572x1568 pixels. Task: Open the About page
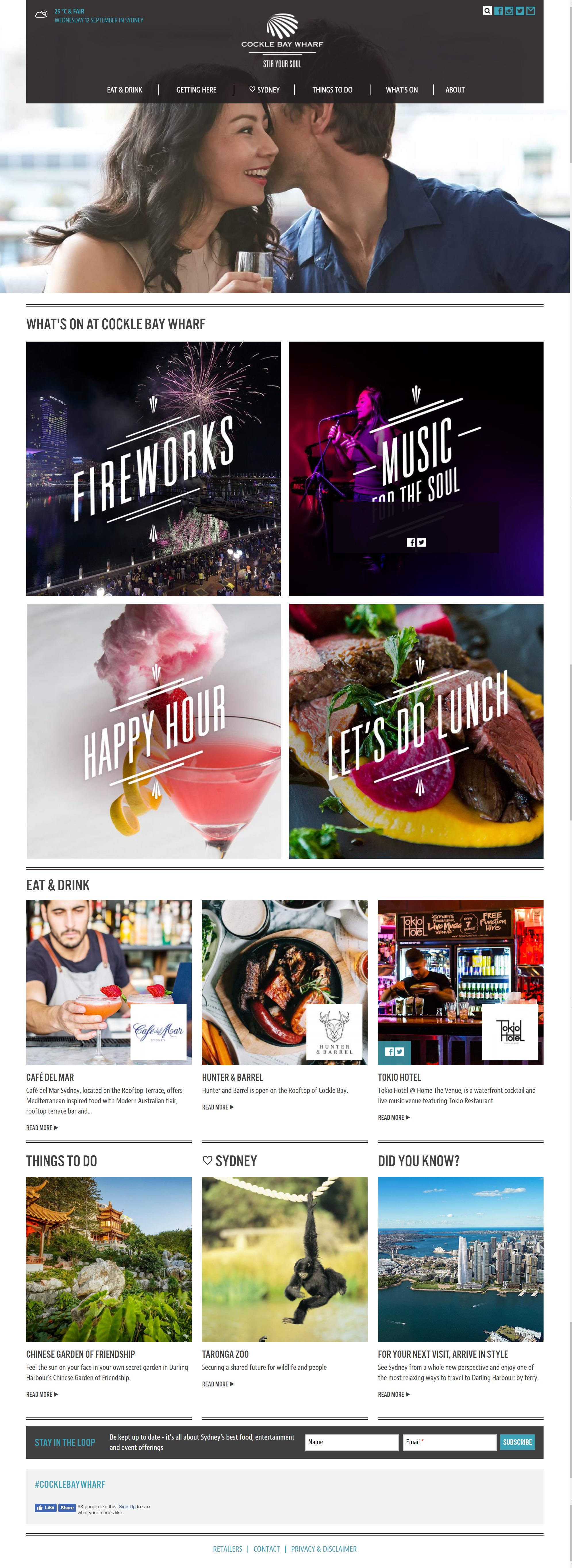[454, 89]
